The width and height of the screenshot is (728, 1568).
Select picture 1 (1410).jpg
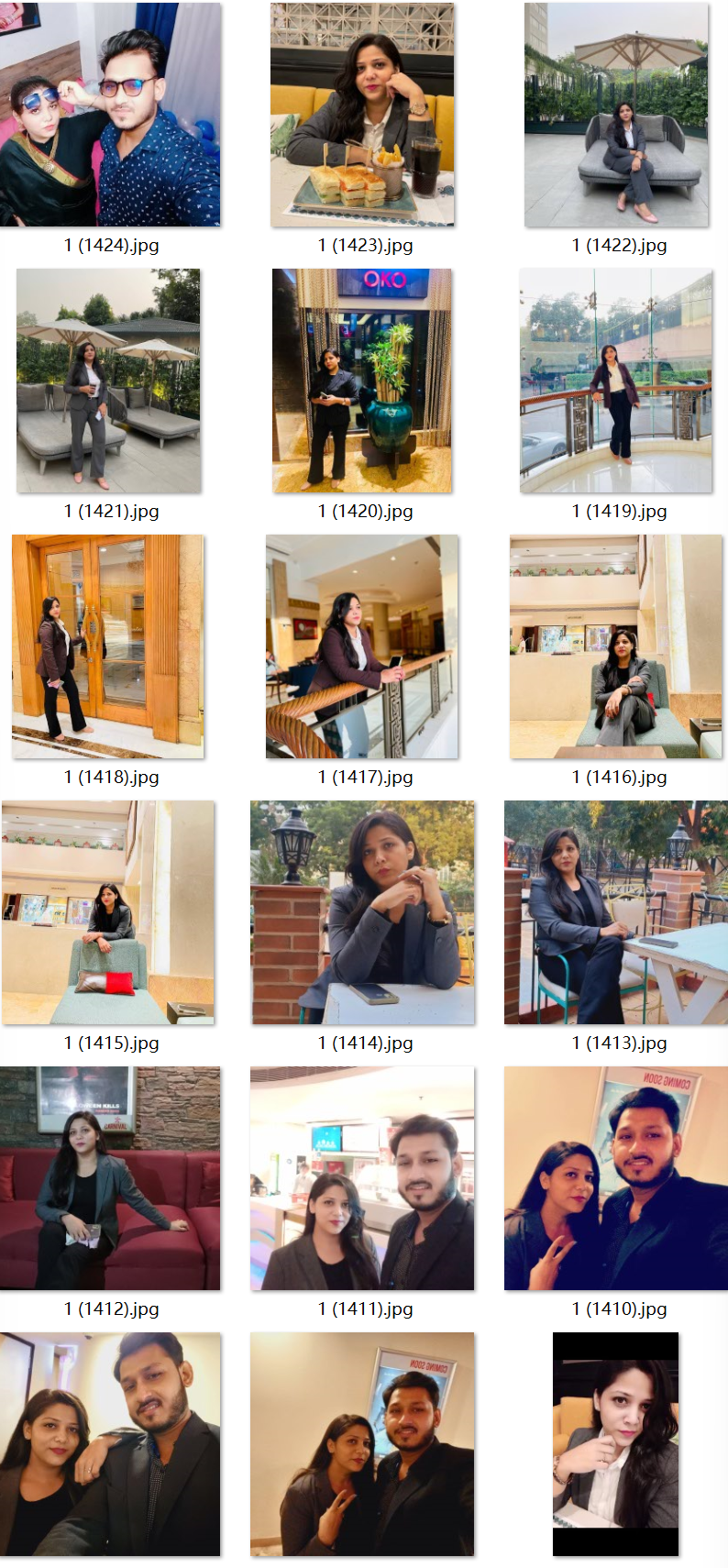(x=616, y=1178)
